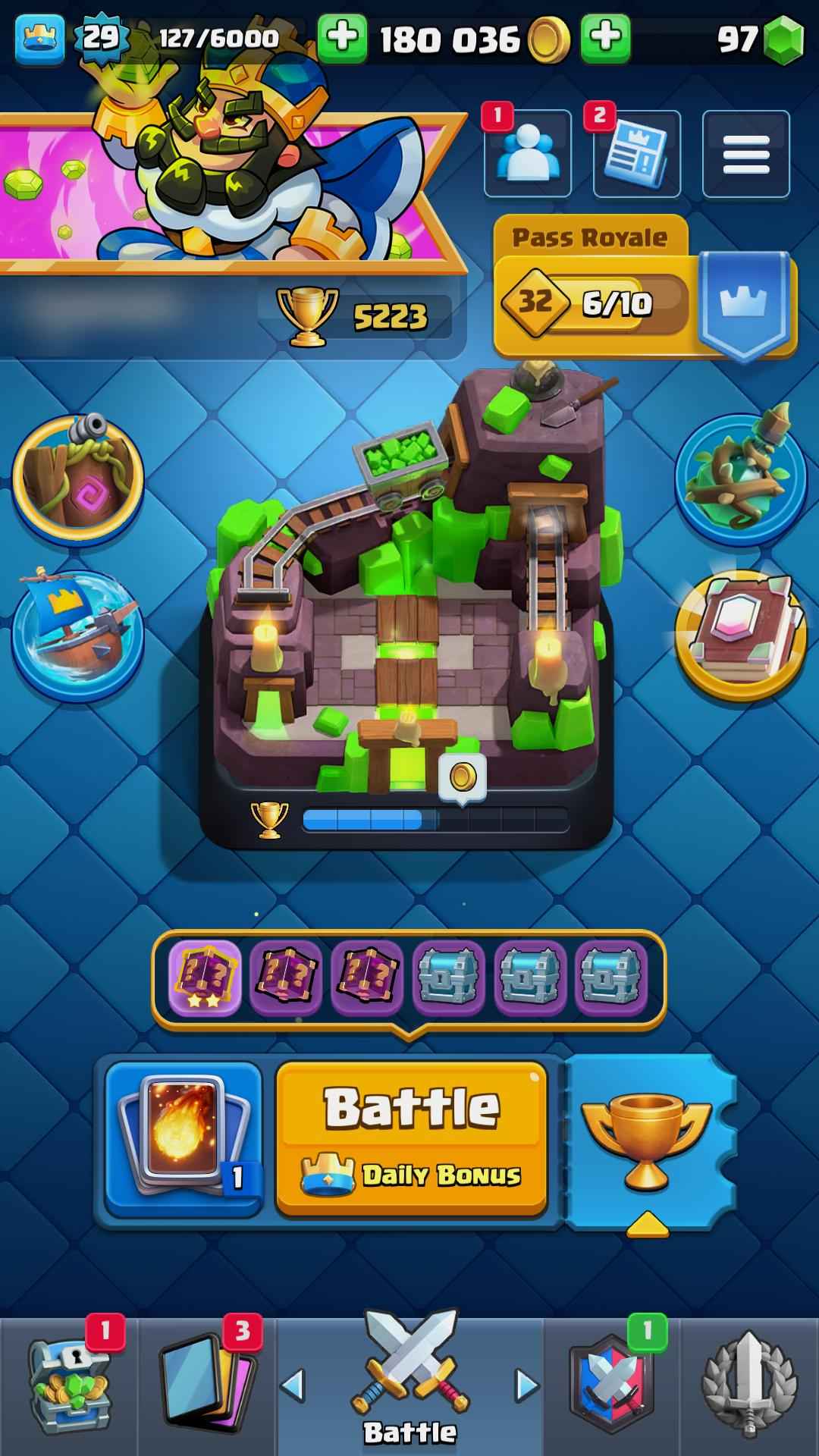819x1456 pixels.
Task: View the player profile banner
Action: [x=227, y=190]
